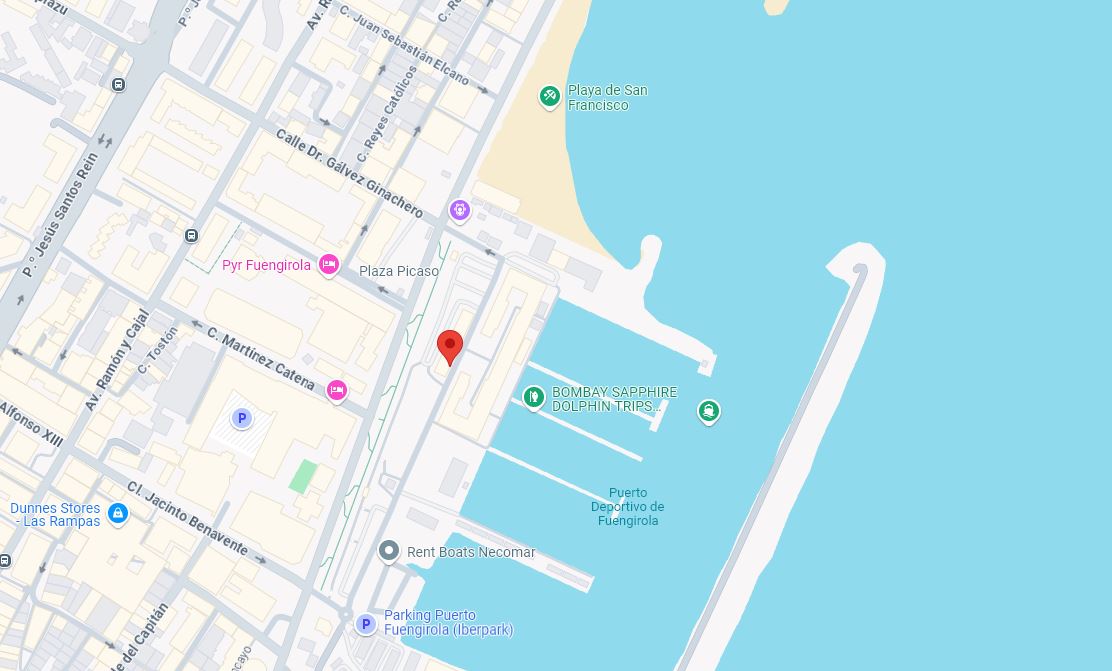The height and width of the screenshot is (671, 1112).
Task: Tap the red location pin marker
Action: click(450, 347)
